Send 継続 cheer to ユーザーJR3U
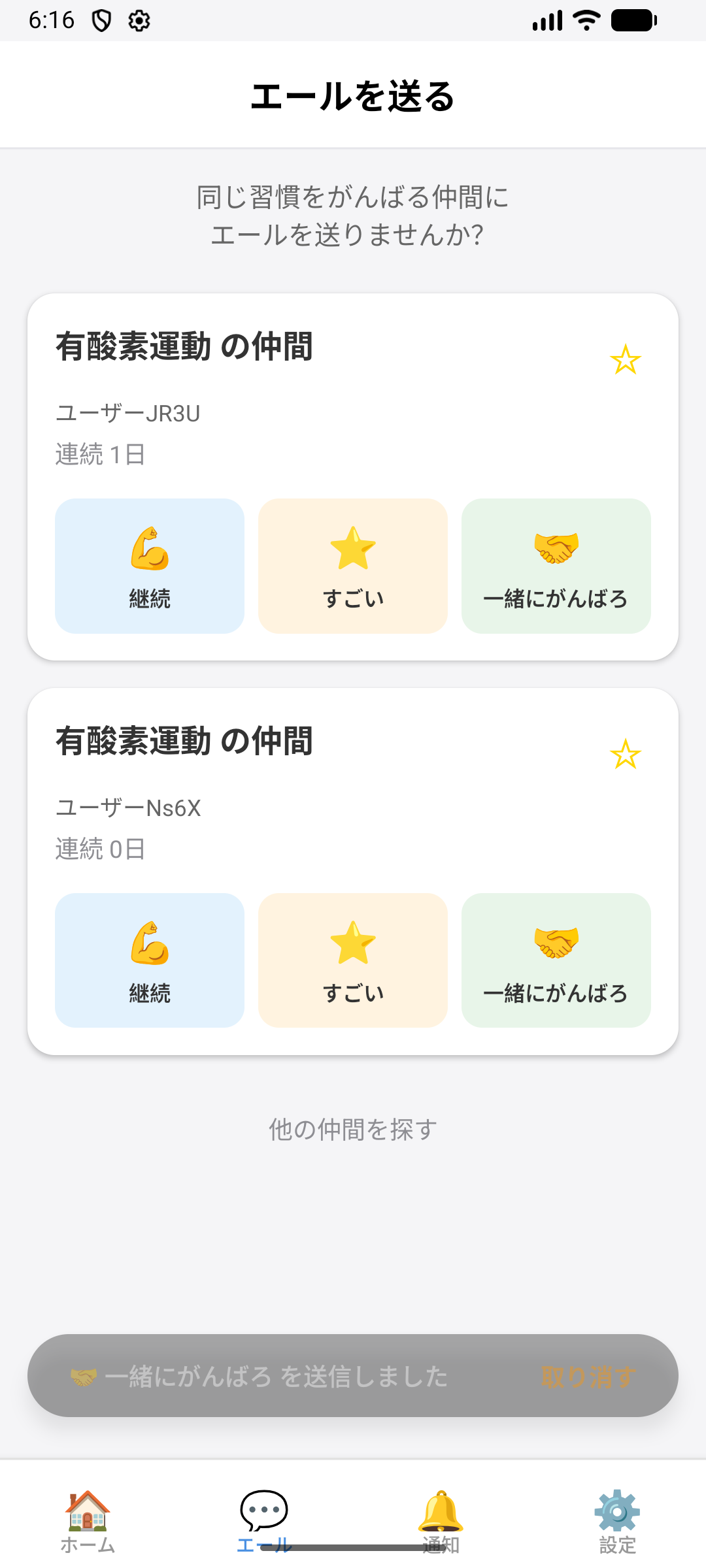706x1568 pixels. (150, 566)
